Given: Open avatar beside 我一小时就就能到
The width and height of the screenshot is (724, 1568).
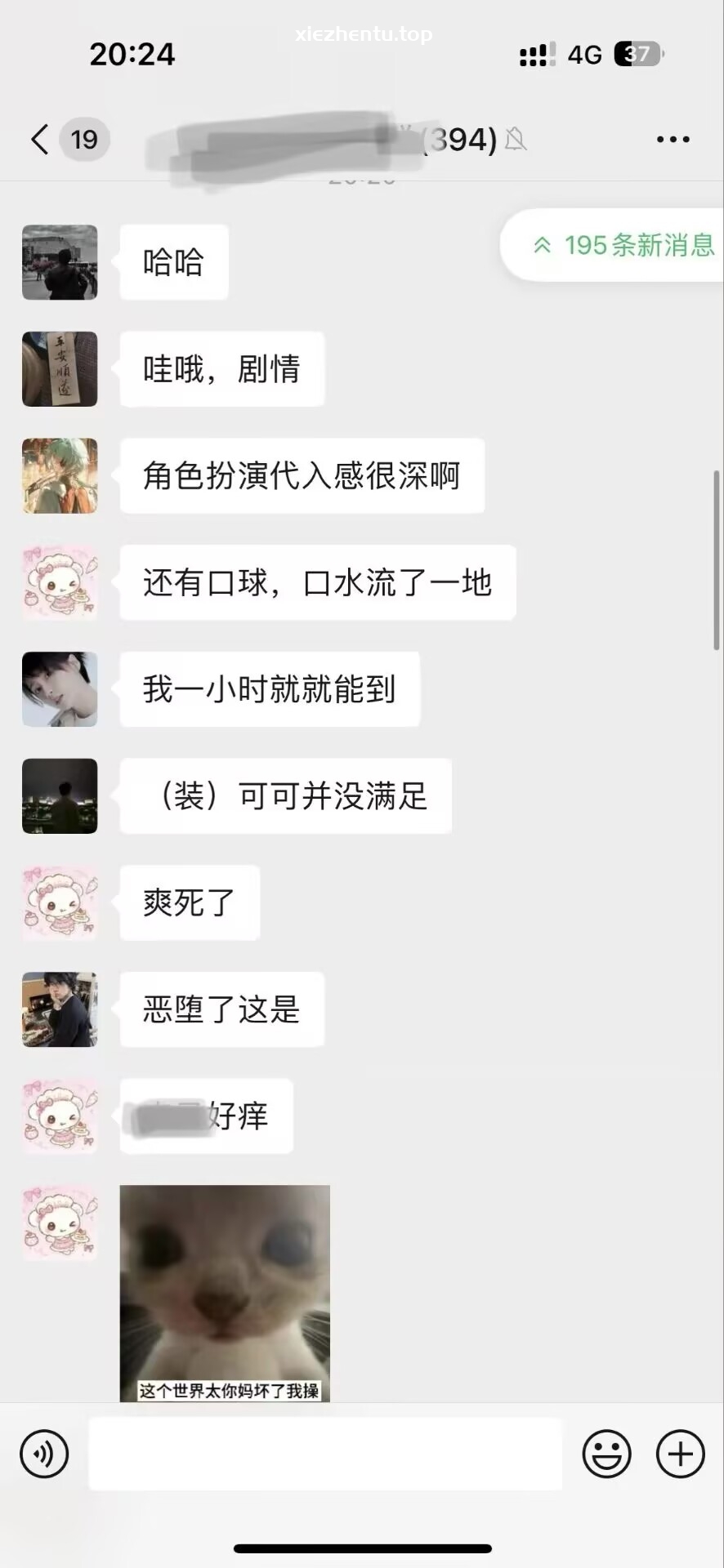Looking at the screenshot, I should [x=60, y=689].
